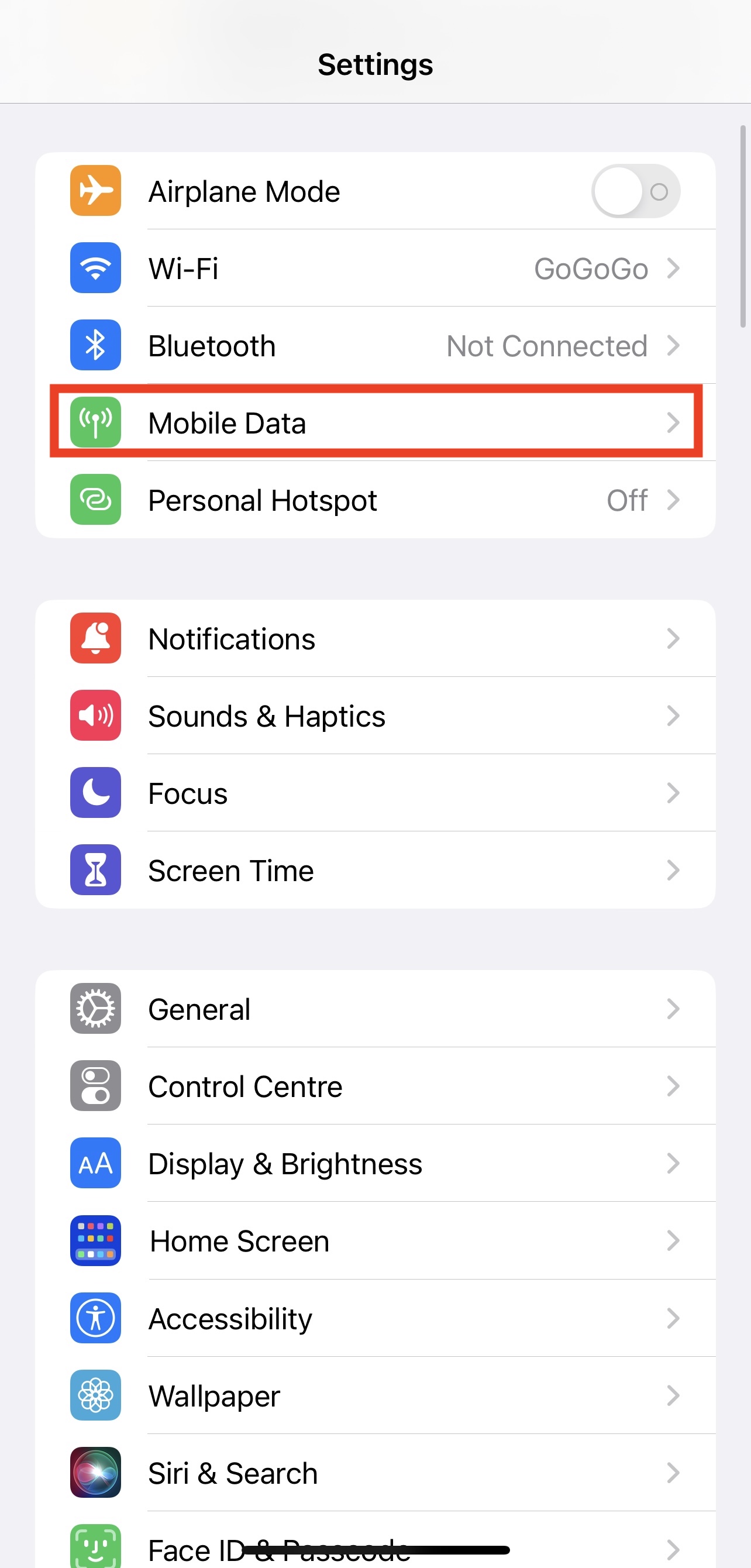Viewport: 751px width, 1568px height.
Task: Open Control Centre settings
Action: 375,1086
